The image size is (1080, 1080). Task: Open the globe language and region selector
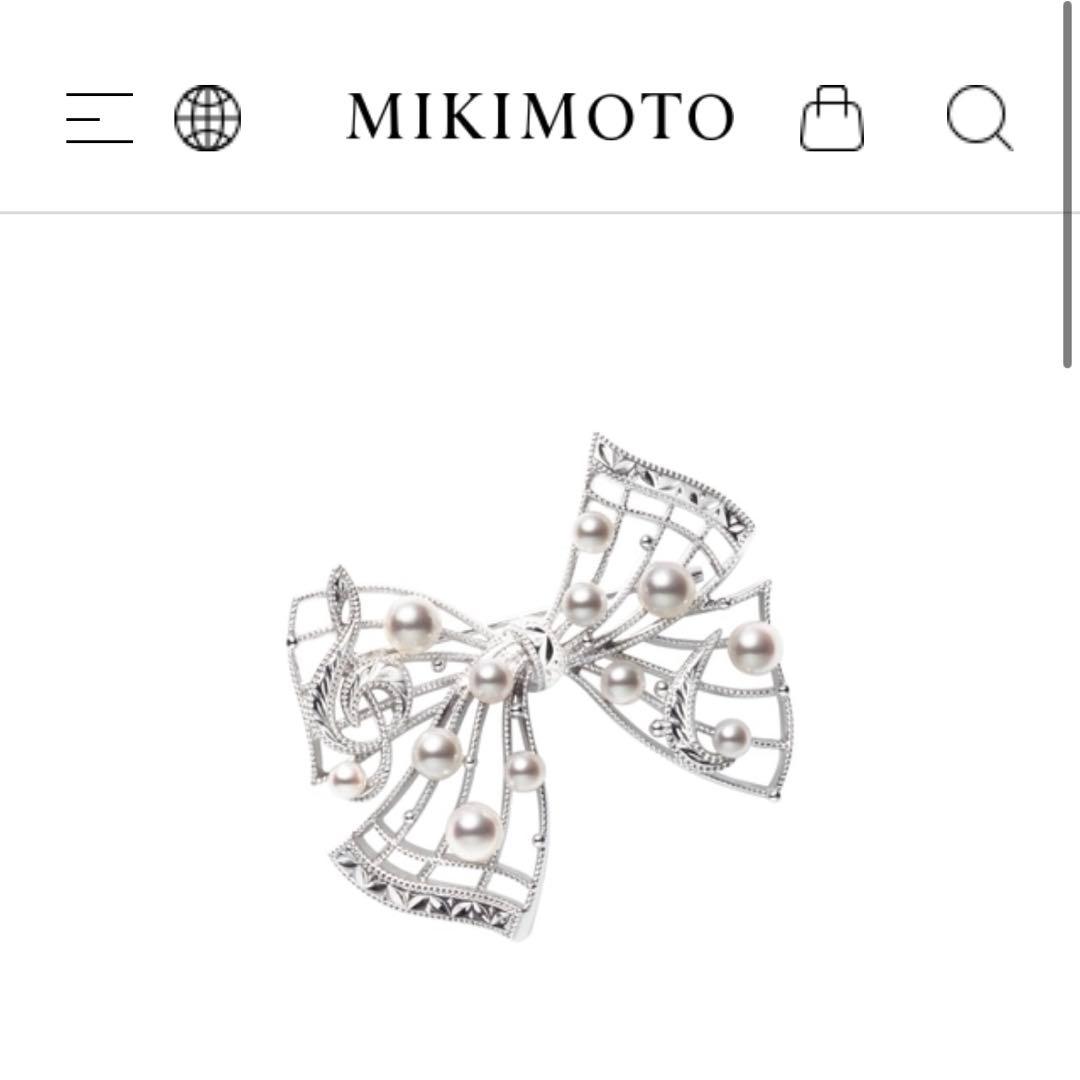pos(208,118)
